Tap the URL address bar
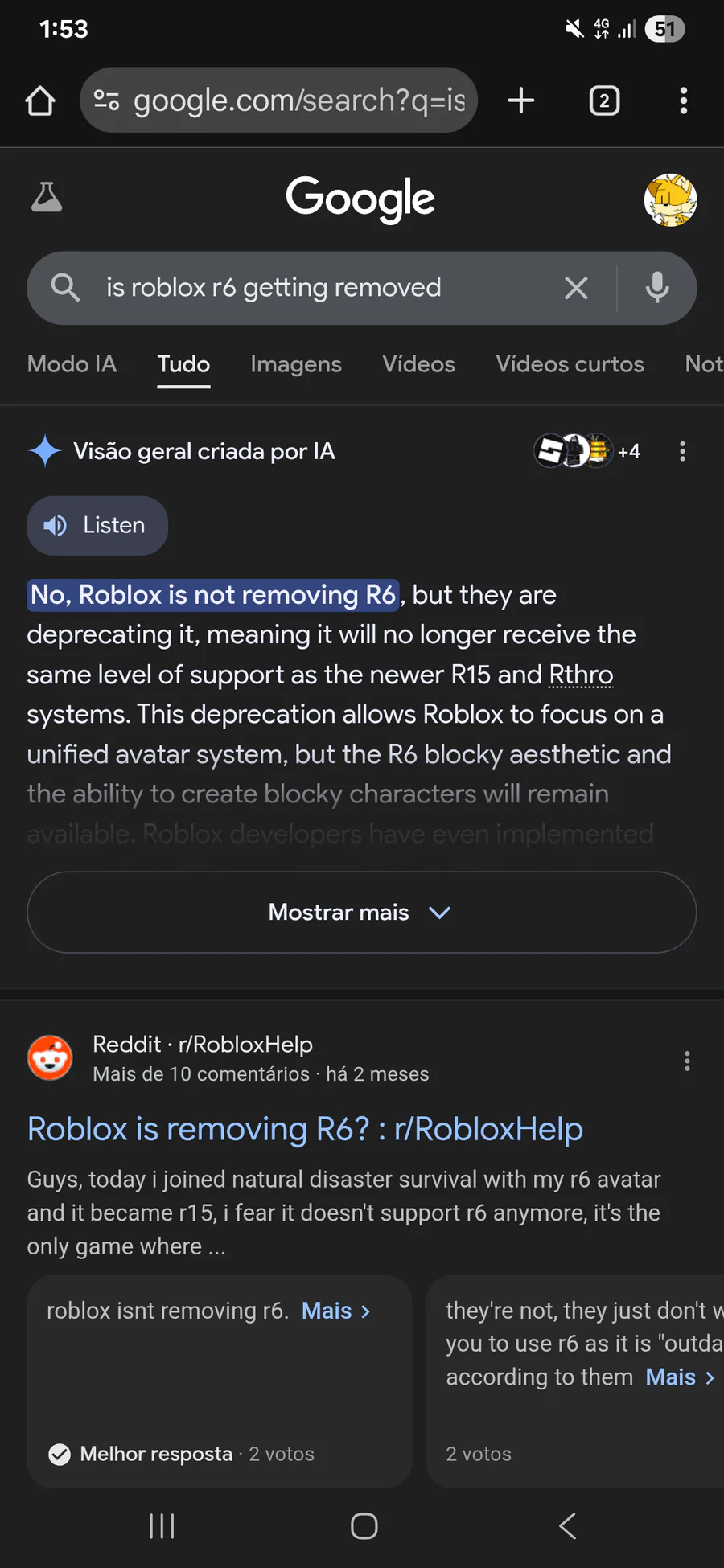This screenshot has height=1568, width=724. 278,101
